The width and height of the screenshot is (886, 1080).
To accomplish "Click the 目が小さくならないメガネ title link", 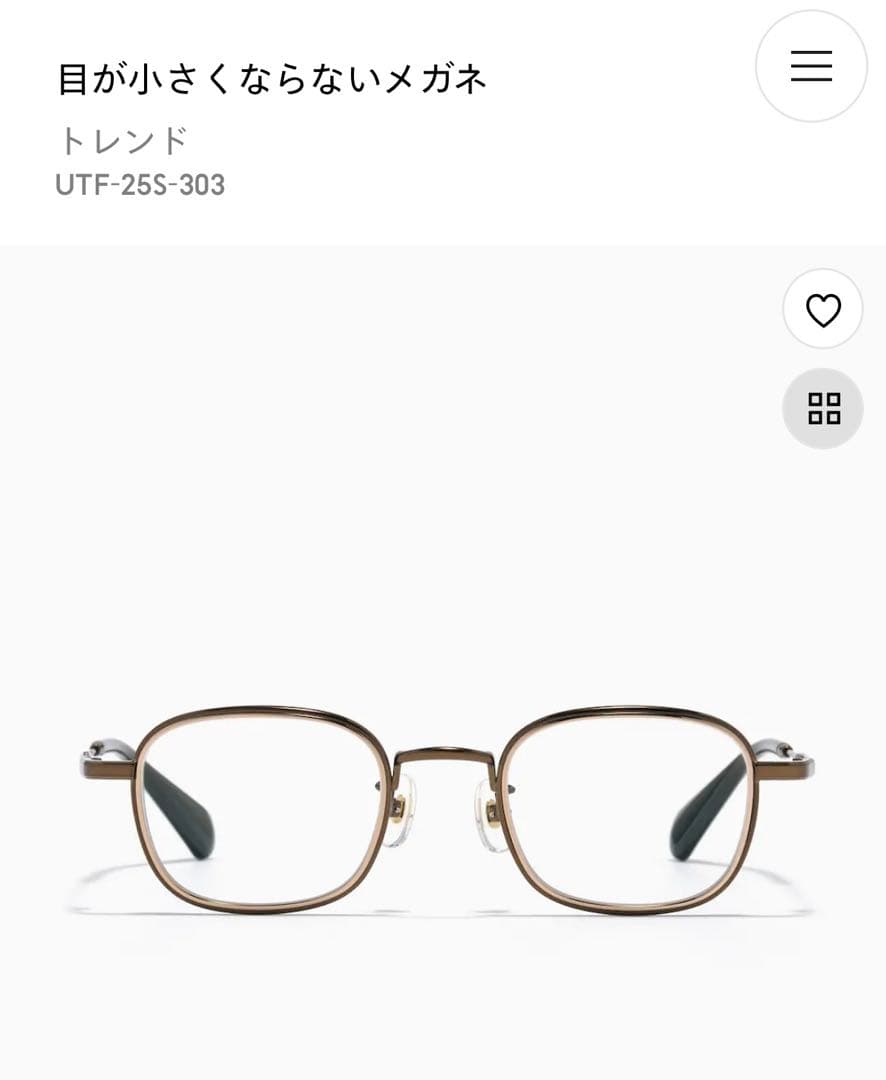I will click(x=271, y=78).
